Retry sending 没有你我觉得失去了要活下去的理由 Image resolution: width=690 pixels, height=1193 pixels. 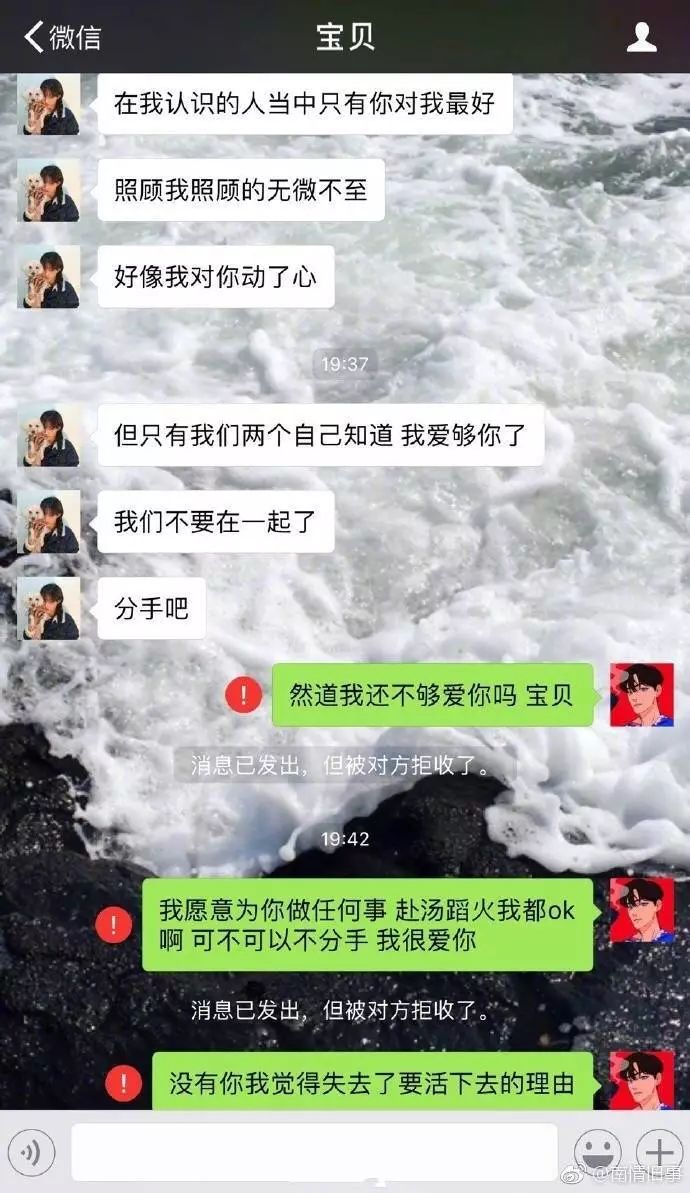tap(123, 1083)
